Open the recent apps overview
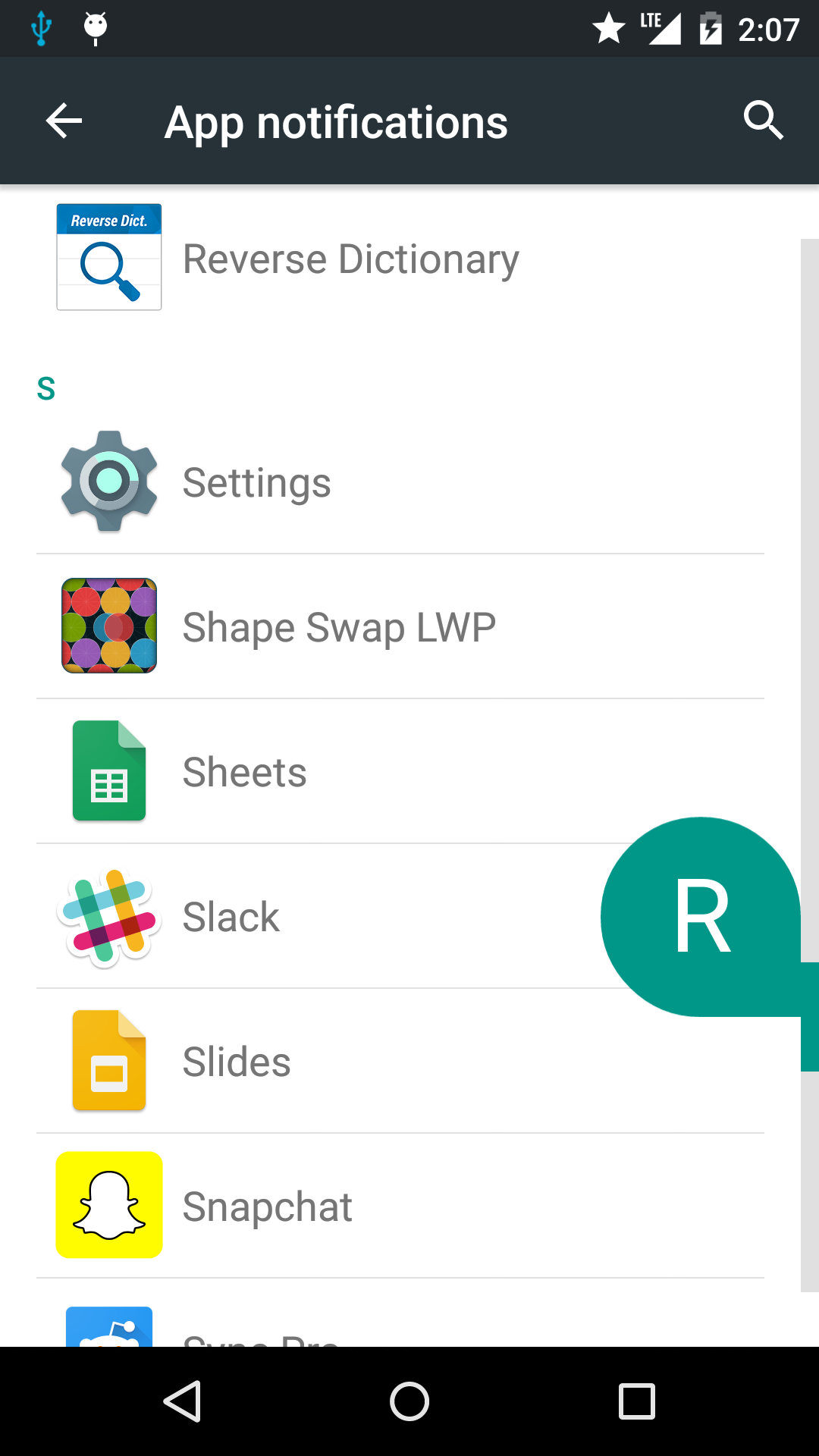The height and width of the screenshot is (1456, 819). click(x=637, y=1401)
